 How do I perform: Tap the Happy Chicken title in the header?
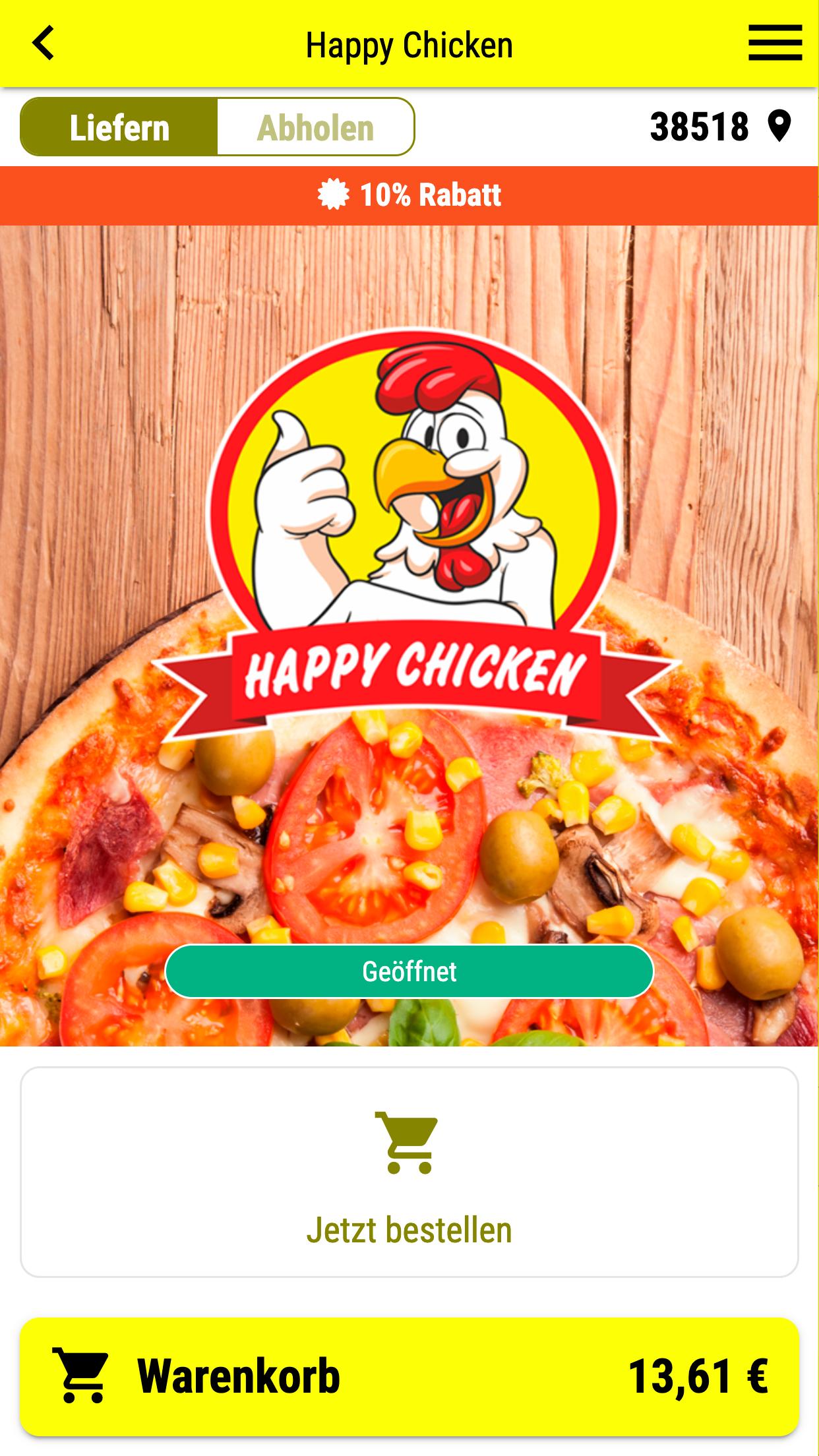tap(409, 44)
